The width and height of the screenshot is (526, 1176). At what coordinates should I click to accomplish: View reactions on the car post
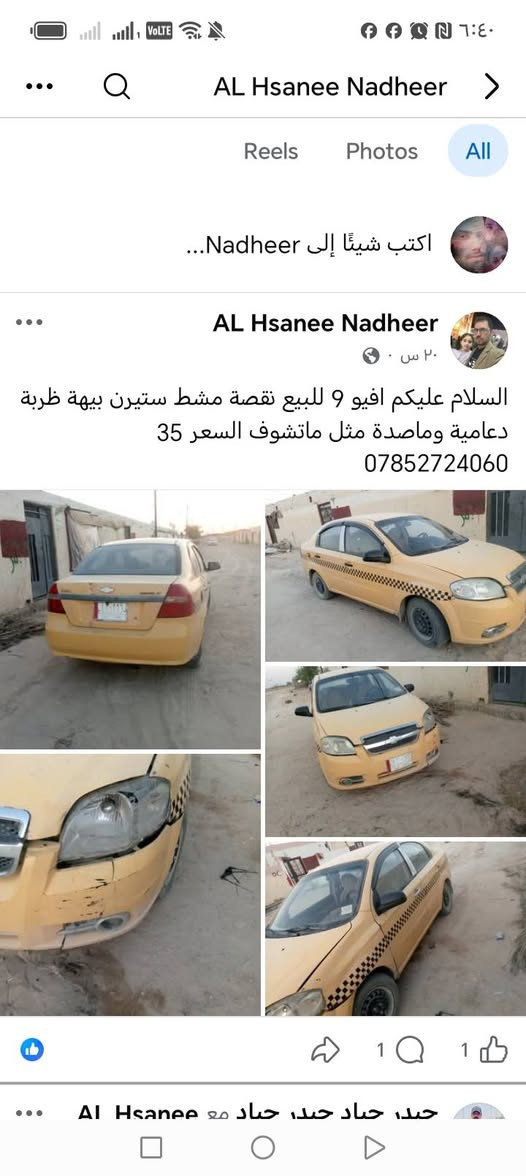coord(32,1049)
